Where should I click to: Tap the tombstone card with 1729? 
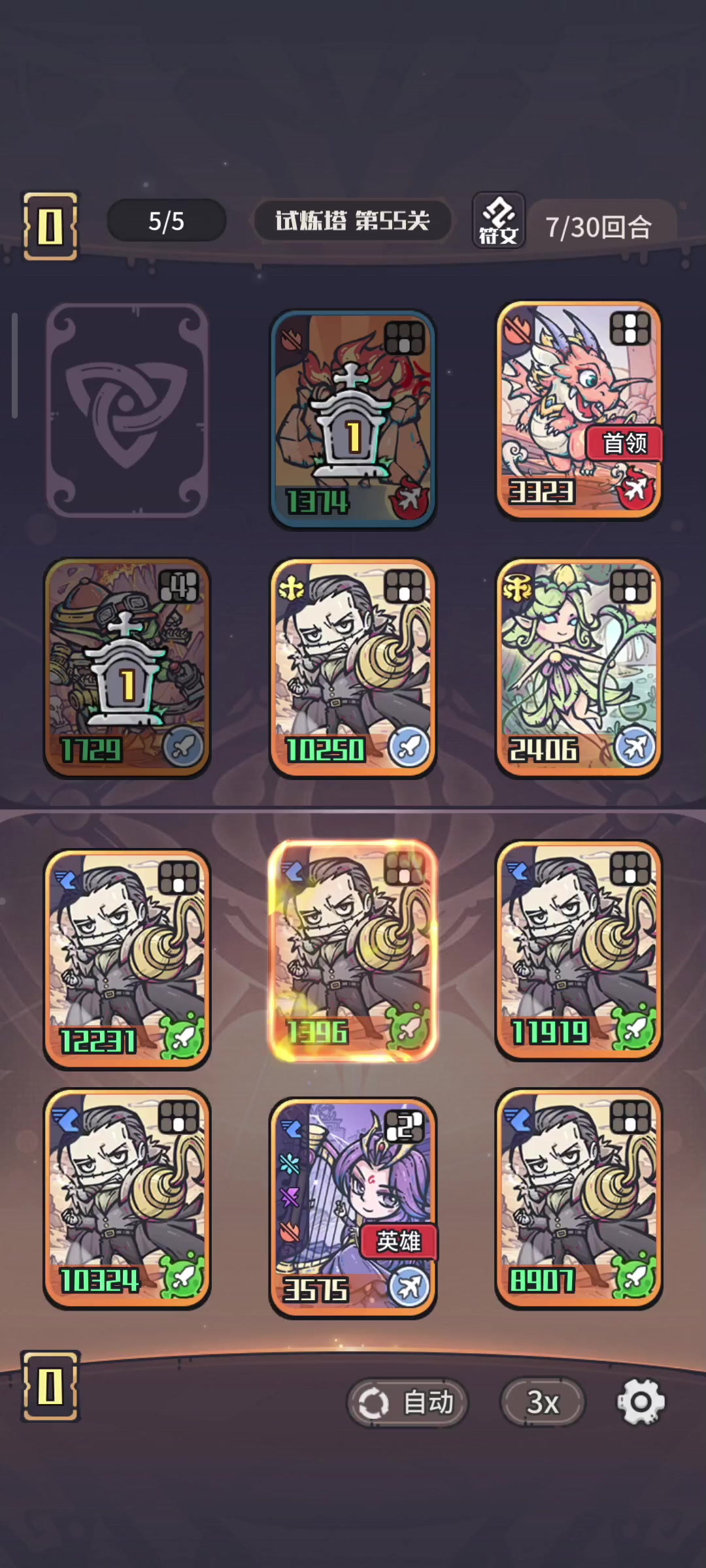coord(127,668)
